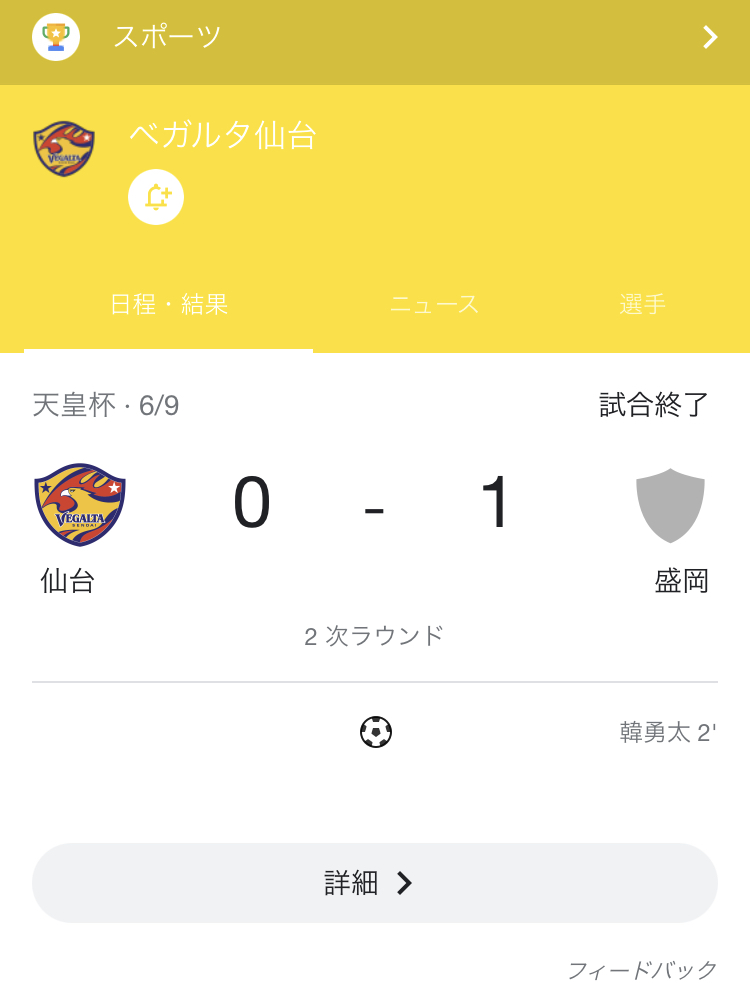Open the 仙台 vs 盛岡 match card

[x=374, y=530]
